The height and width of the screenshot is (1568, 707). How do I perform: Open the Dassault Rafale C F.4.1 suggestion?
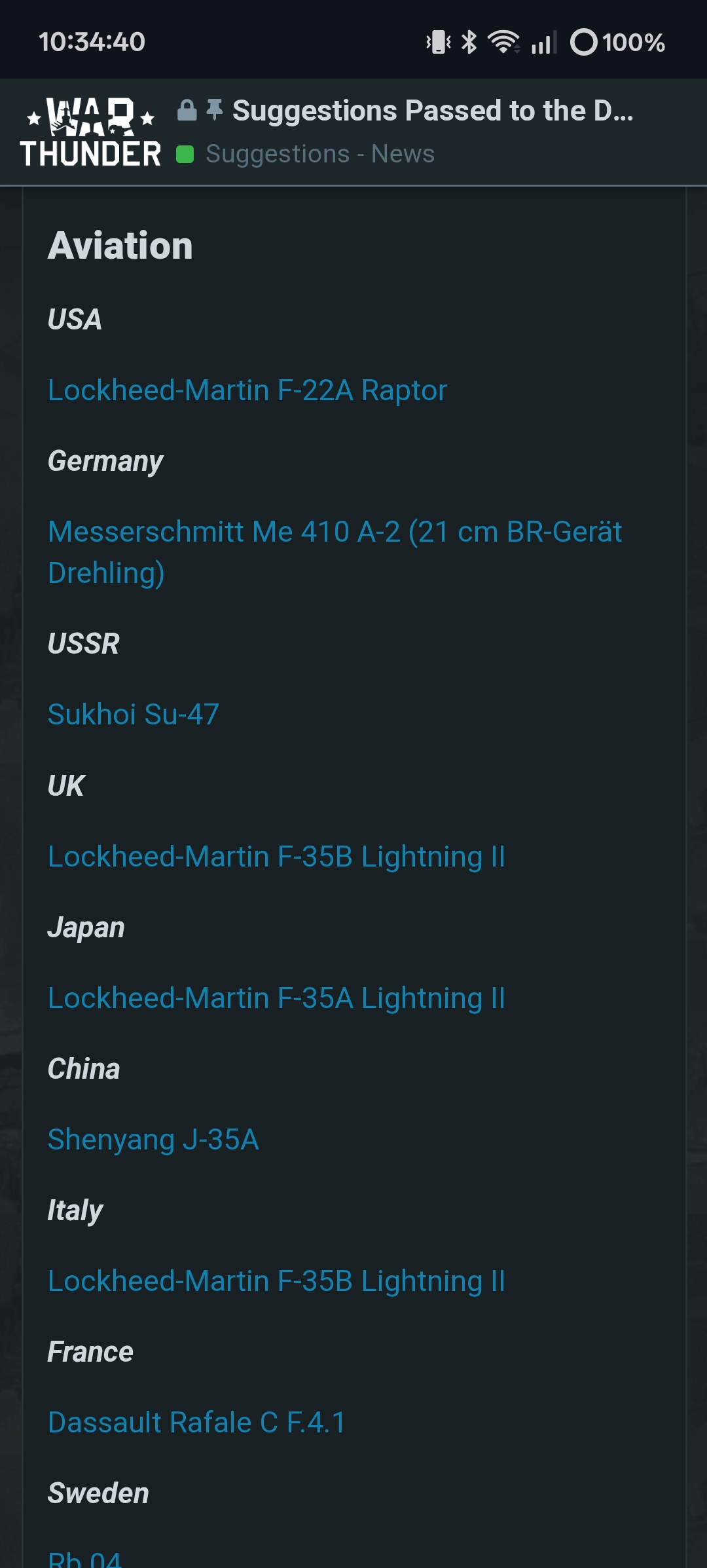pos(196,1423)
